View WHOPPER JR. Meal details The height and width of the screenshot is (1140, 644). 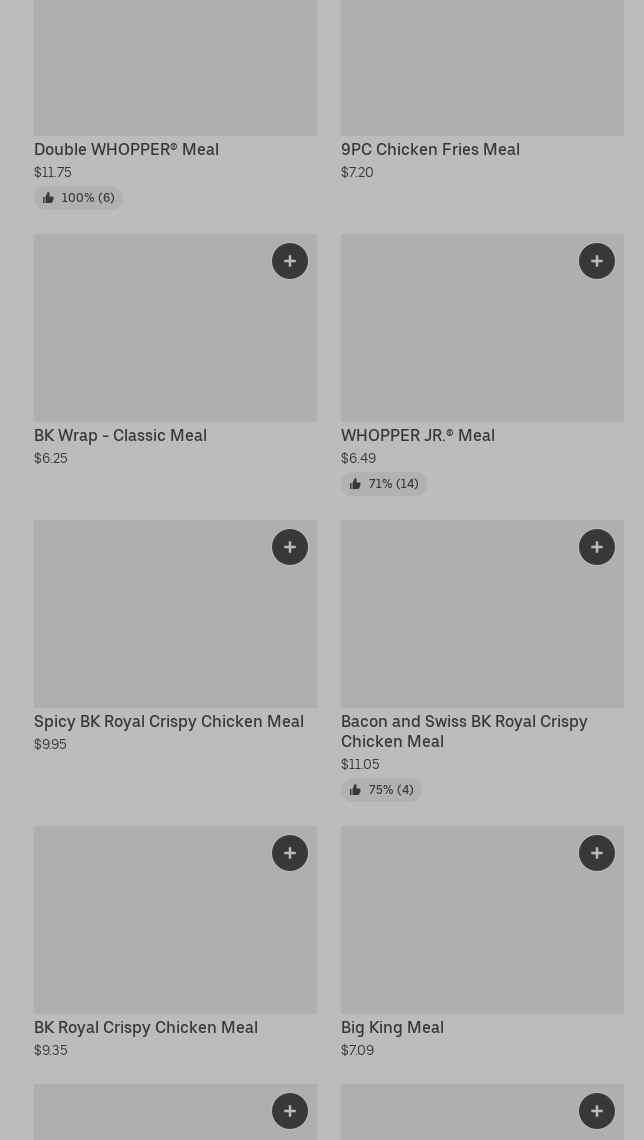(417, 435)
